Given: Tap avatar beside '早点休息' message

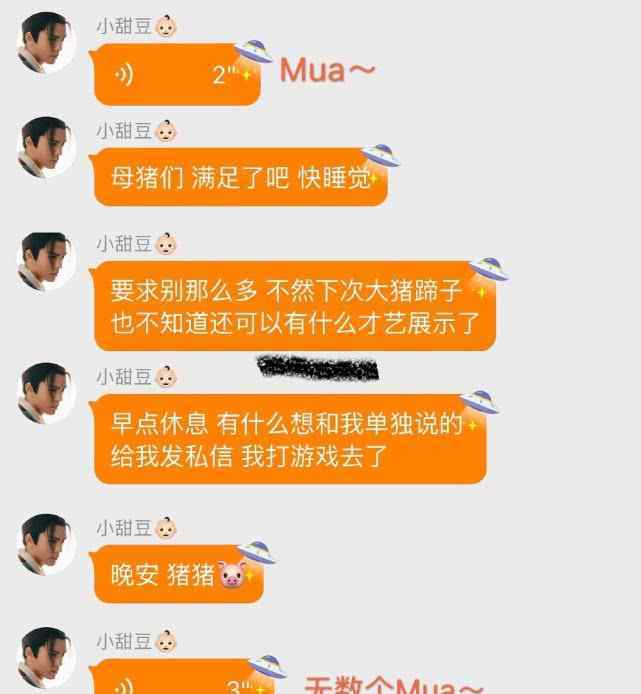Looking at the screenshot, I should coord(46,393).
